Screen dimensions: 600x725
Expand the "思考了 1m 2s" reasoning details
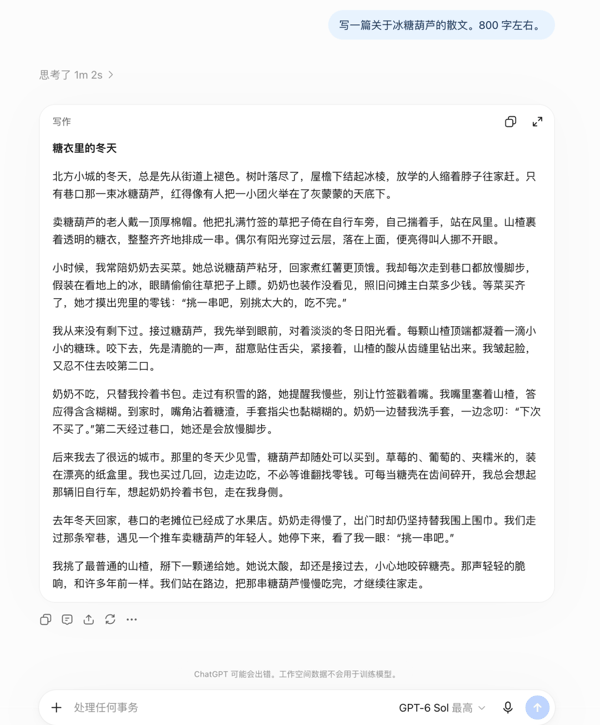click(76, 75)
